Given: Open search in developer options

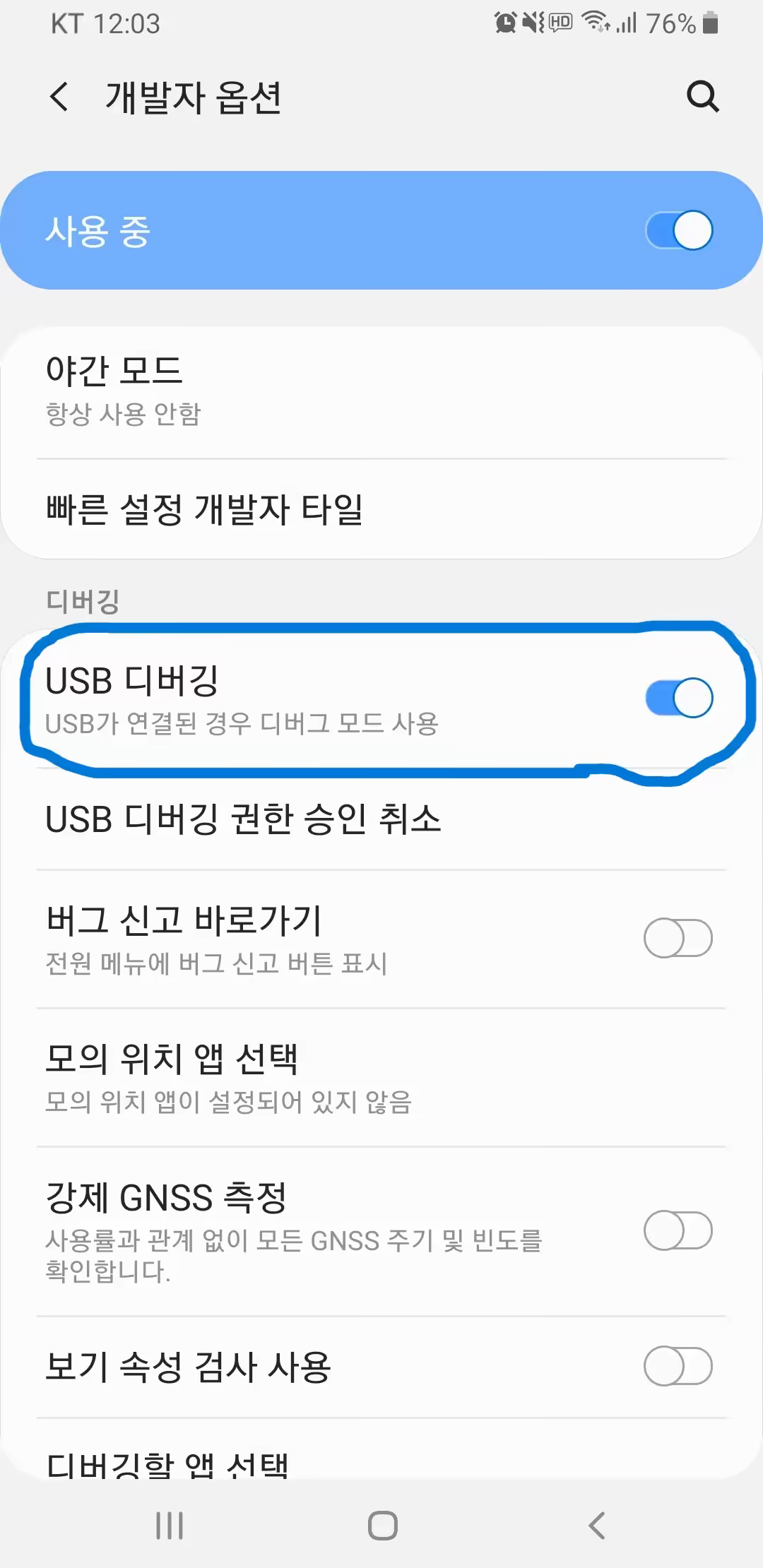Looking at the screenshot, I should pos(702,97).
